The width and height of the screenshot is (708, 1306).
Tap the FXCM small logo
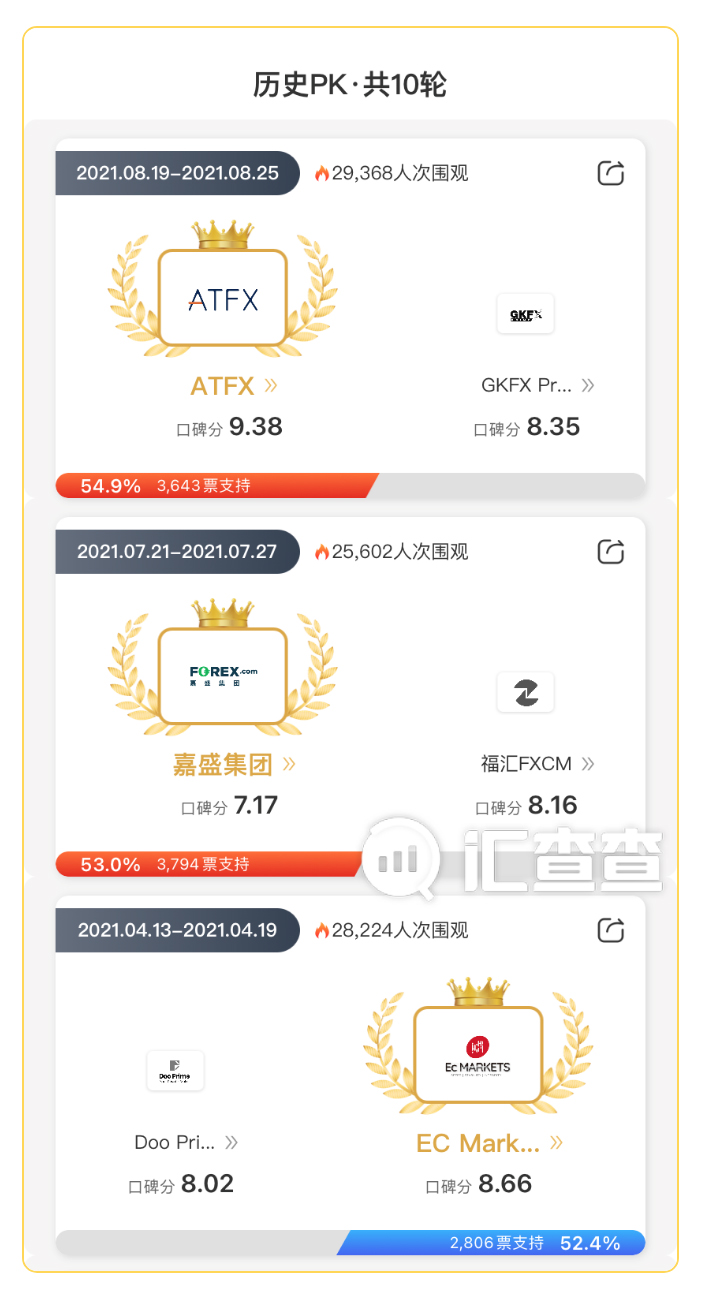(x=525, y=692)
